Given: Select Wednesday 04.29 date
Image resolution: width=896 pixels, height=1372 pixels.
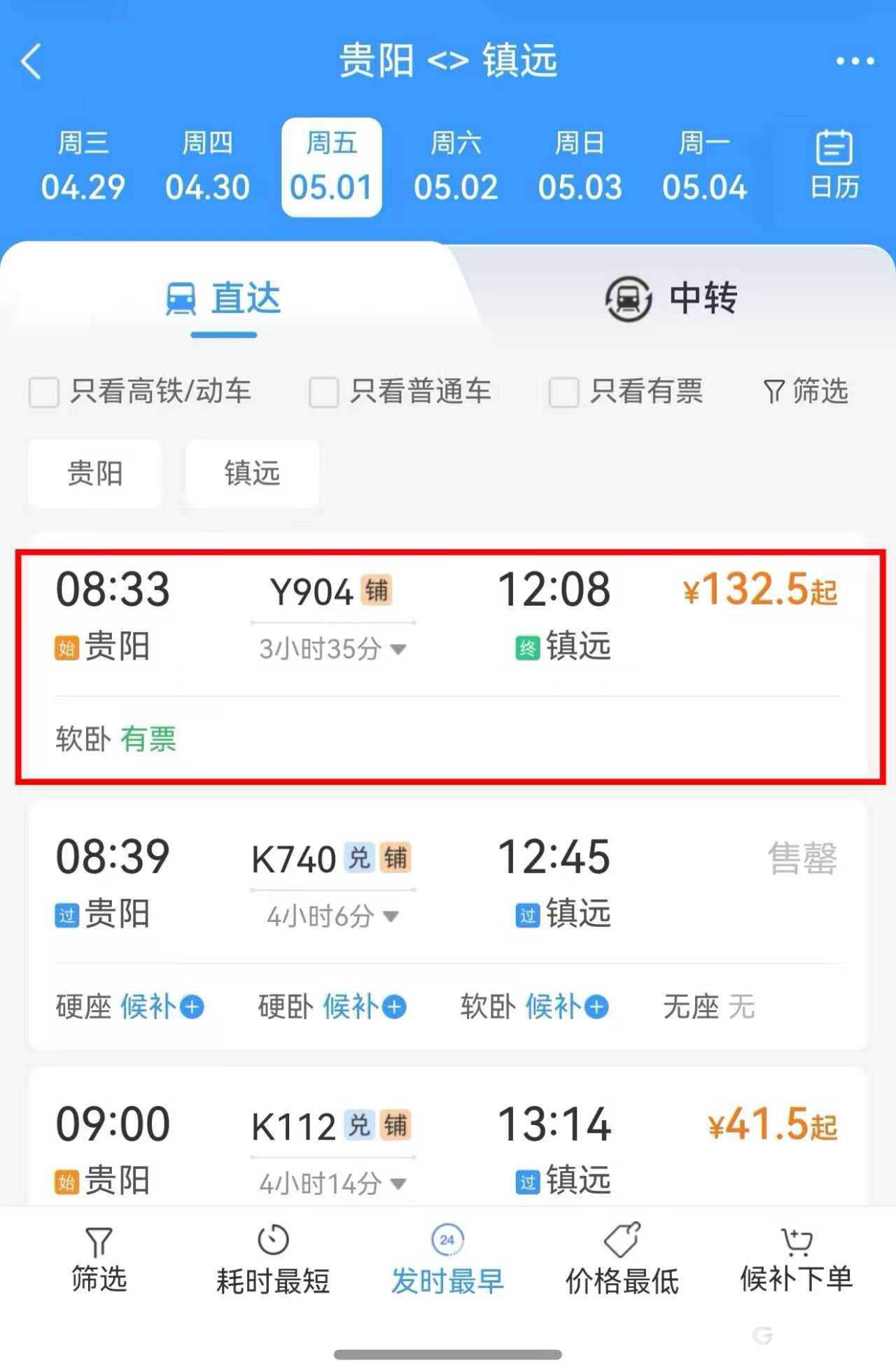Looking at the screenshot, I should pos(83,168).
